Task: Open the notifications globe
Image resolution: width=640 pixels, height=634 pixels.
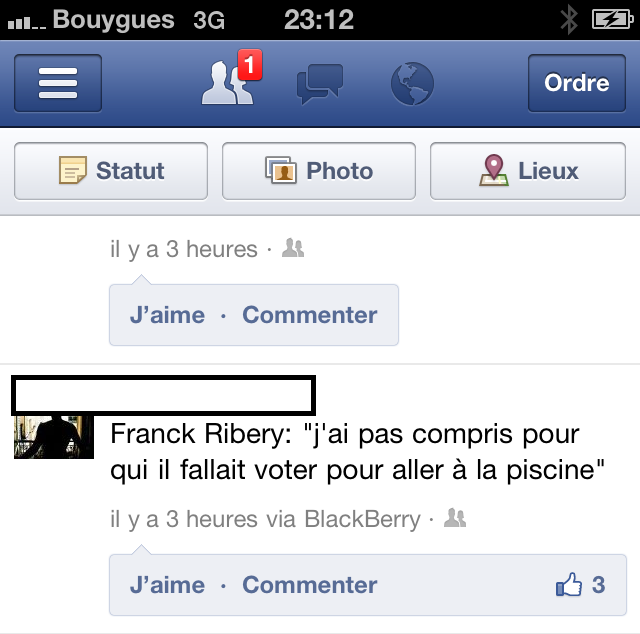Action: [x=411, y=84]
